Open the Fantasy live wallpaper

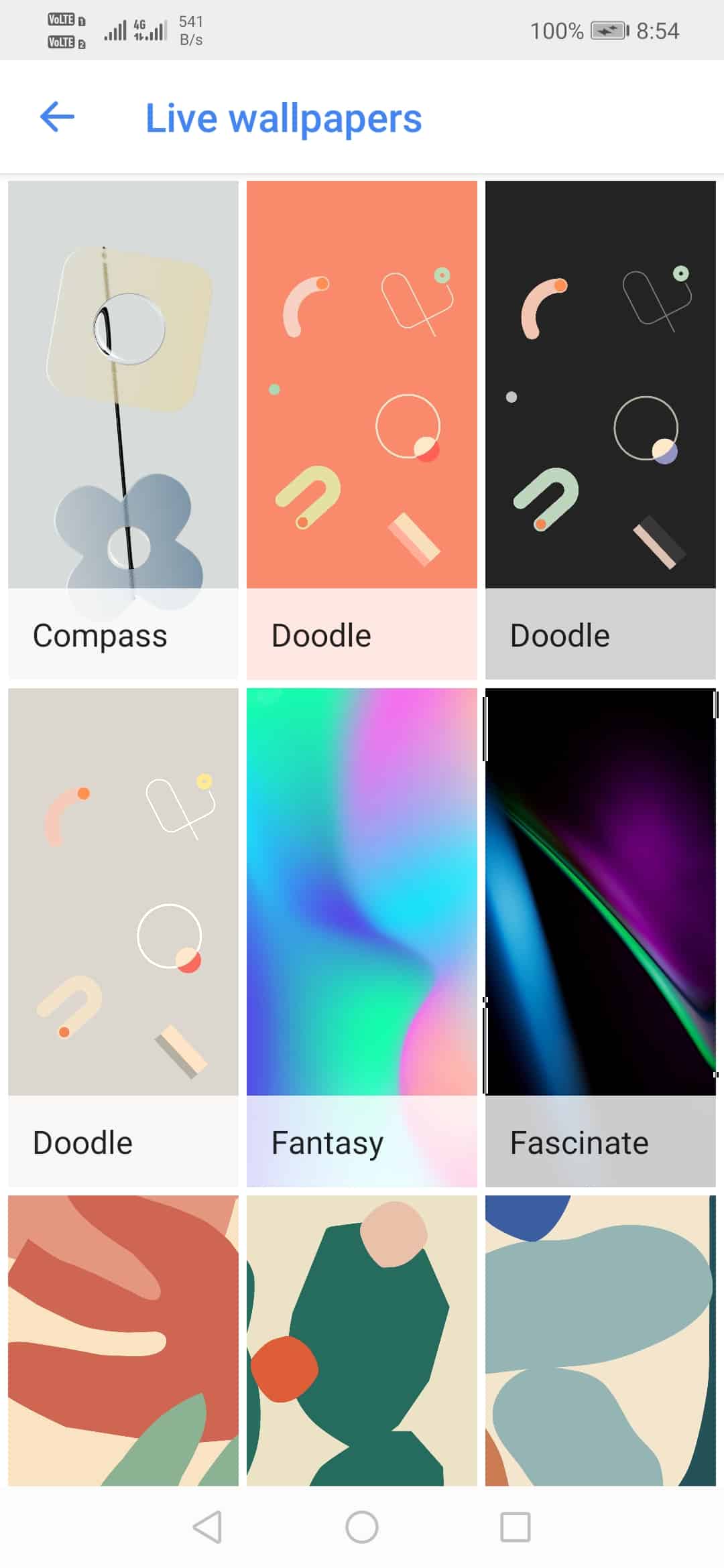coord(362,937)
